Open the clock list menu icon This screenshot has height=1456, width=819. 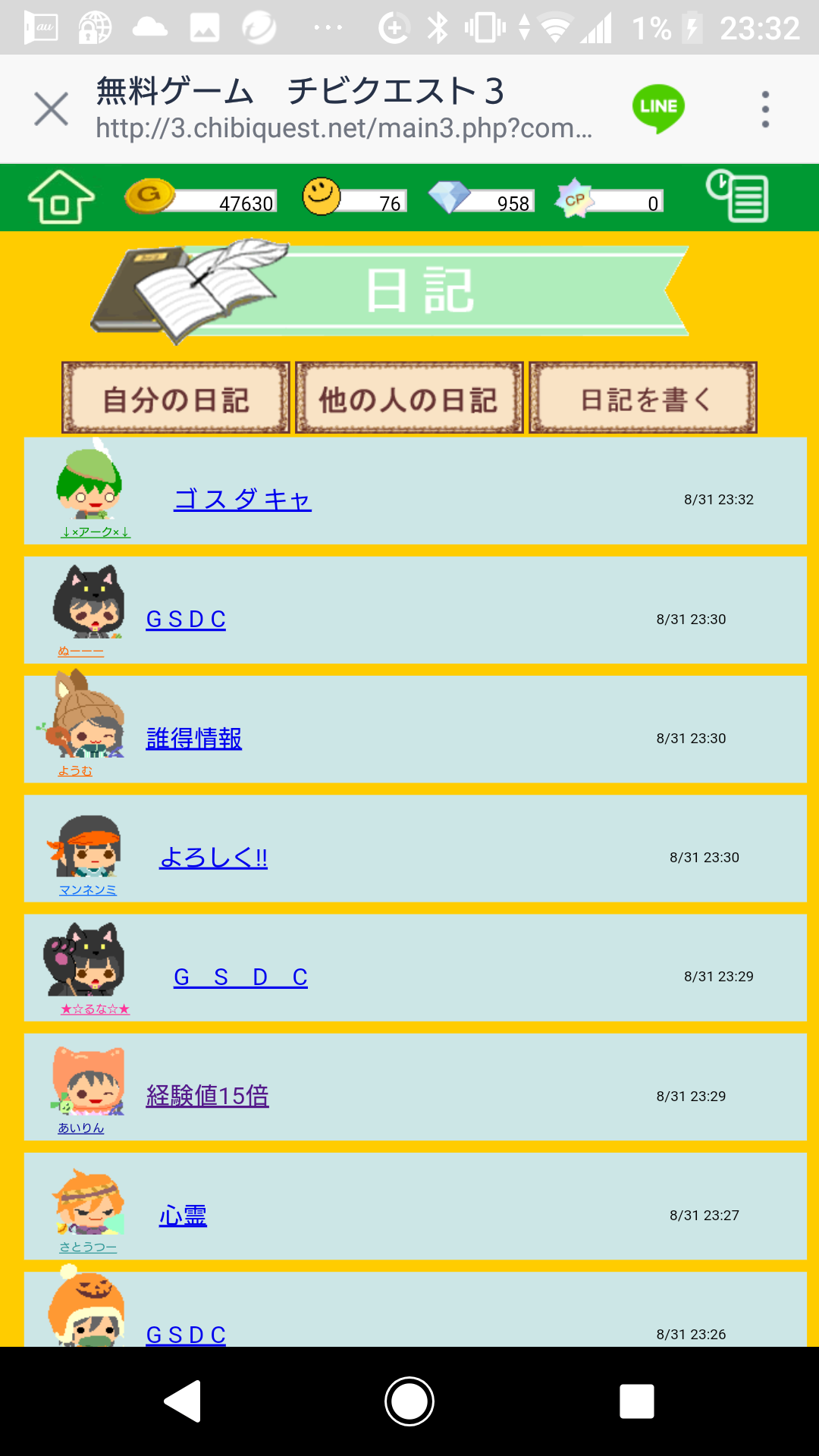[737, 196]
